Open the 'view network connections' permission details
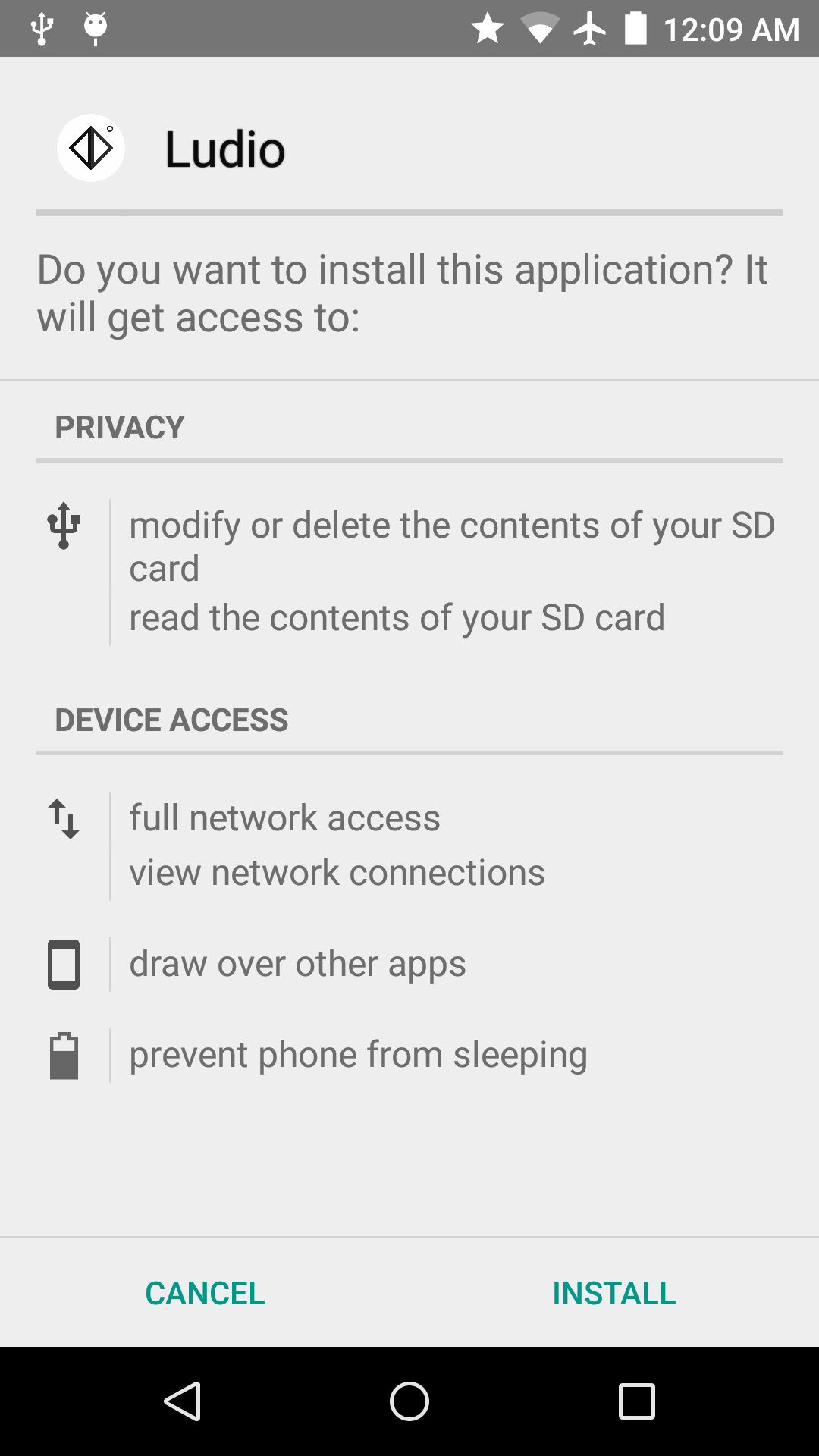This screenshot has height=1456, width=819. tap(337, 873)
